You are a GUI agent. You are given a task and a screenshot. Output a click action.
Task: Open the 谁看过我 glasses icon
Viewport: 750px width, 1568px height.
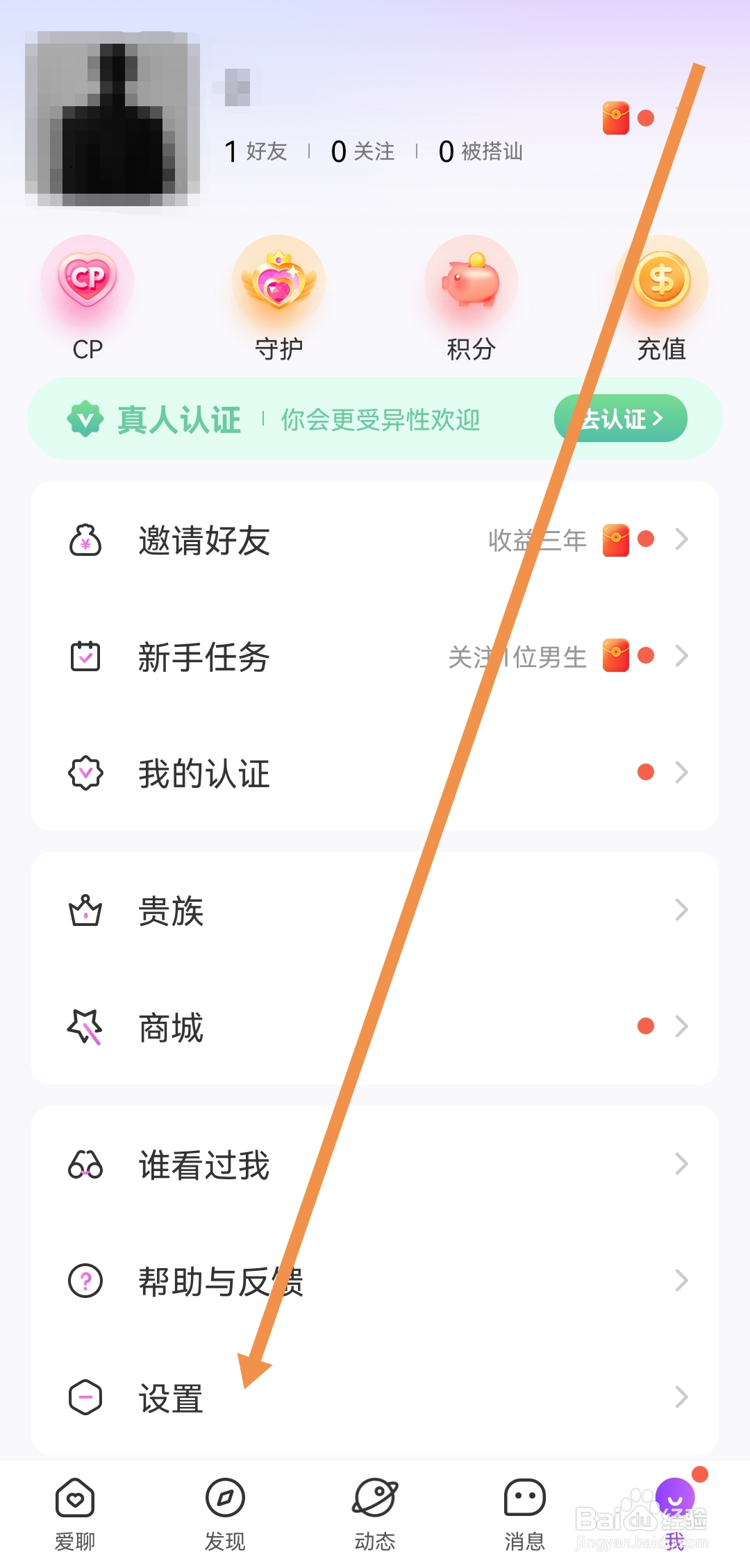click(x=85, y=1165)
